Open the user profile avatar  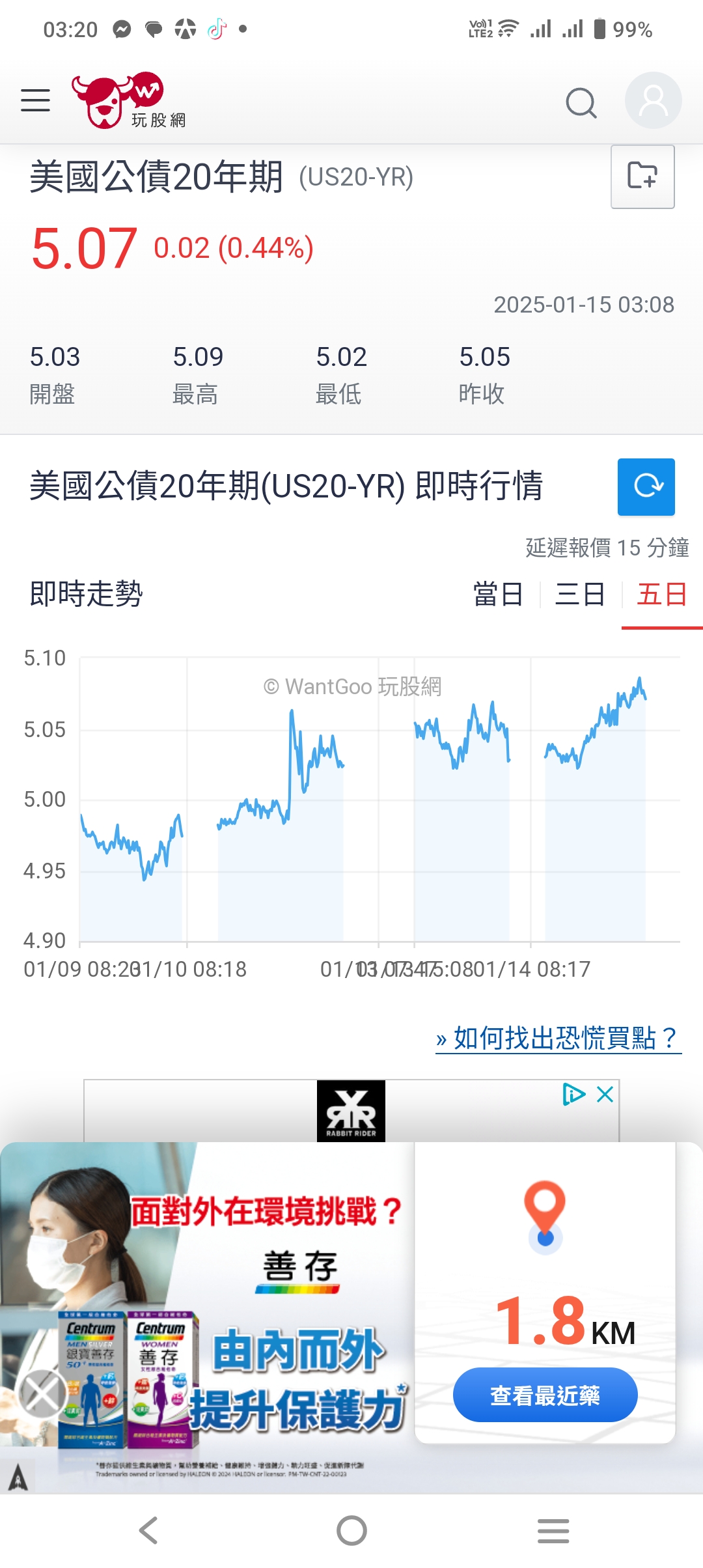tap(653, 101)
